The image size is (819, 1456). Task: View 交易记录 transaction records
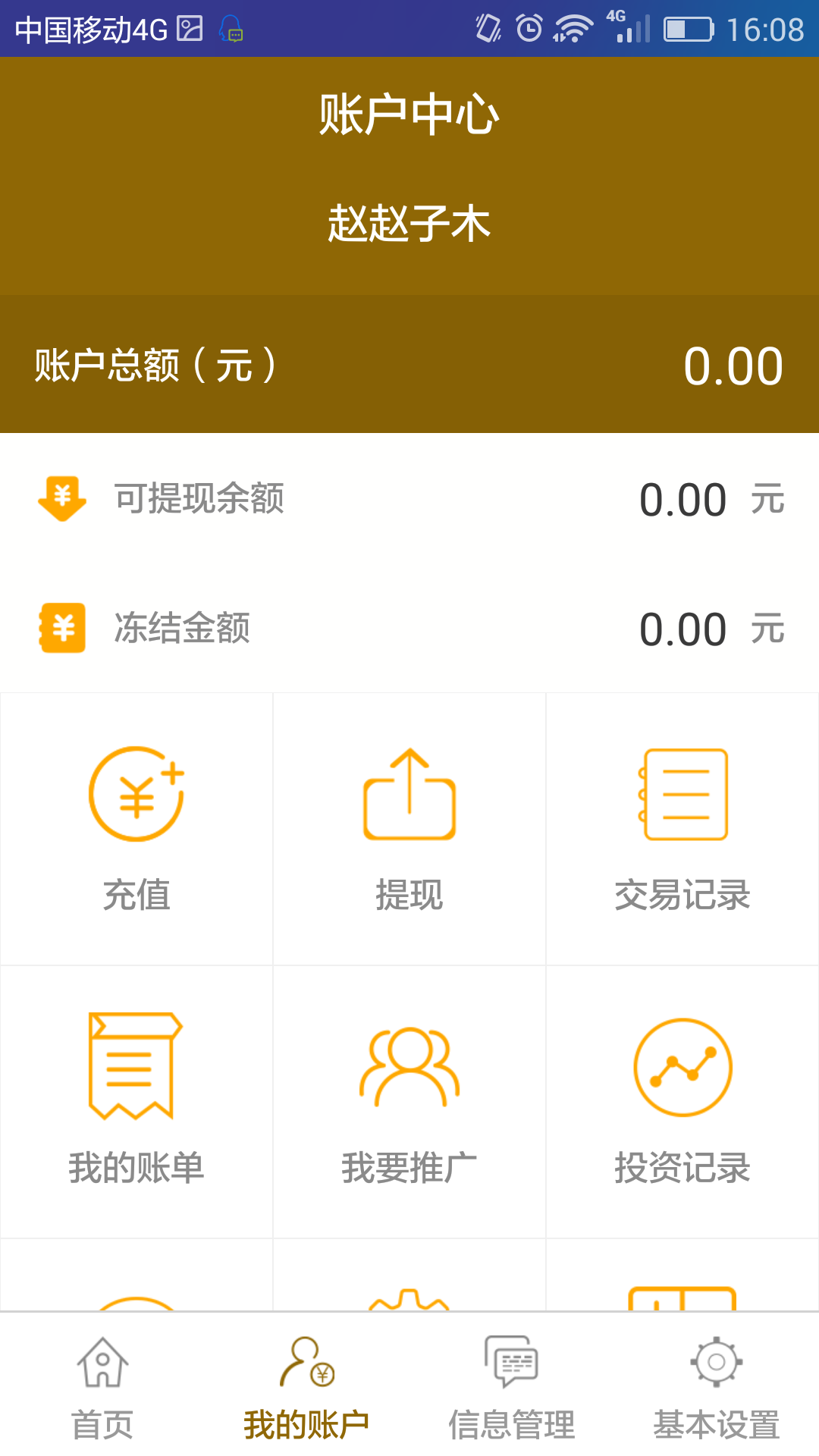(682, 828)
